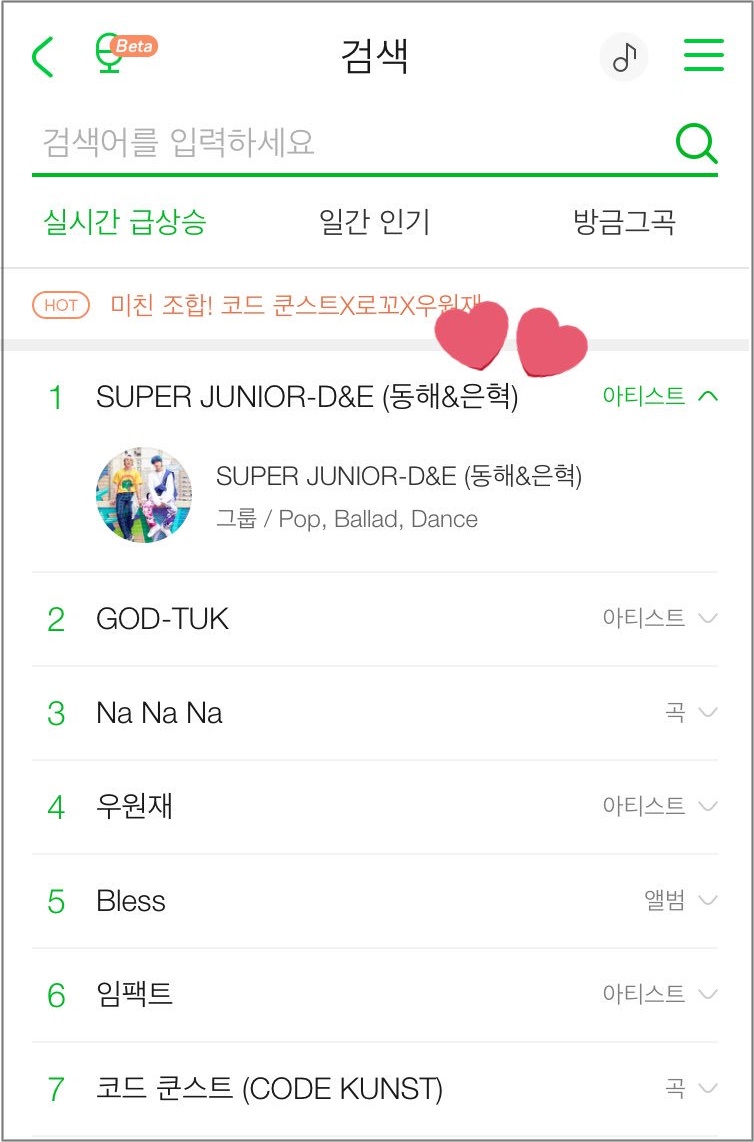Collapse the SUPER JUNIOR-D&E rank 1 row

pos(708,396)
